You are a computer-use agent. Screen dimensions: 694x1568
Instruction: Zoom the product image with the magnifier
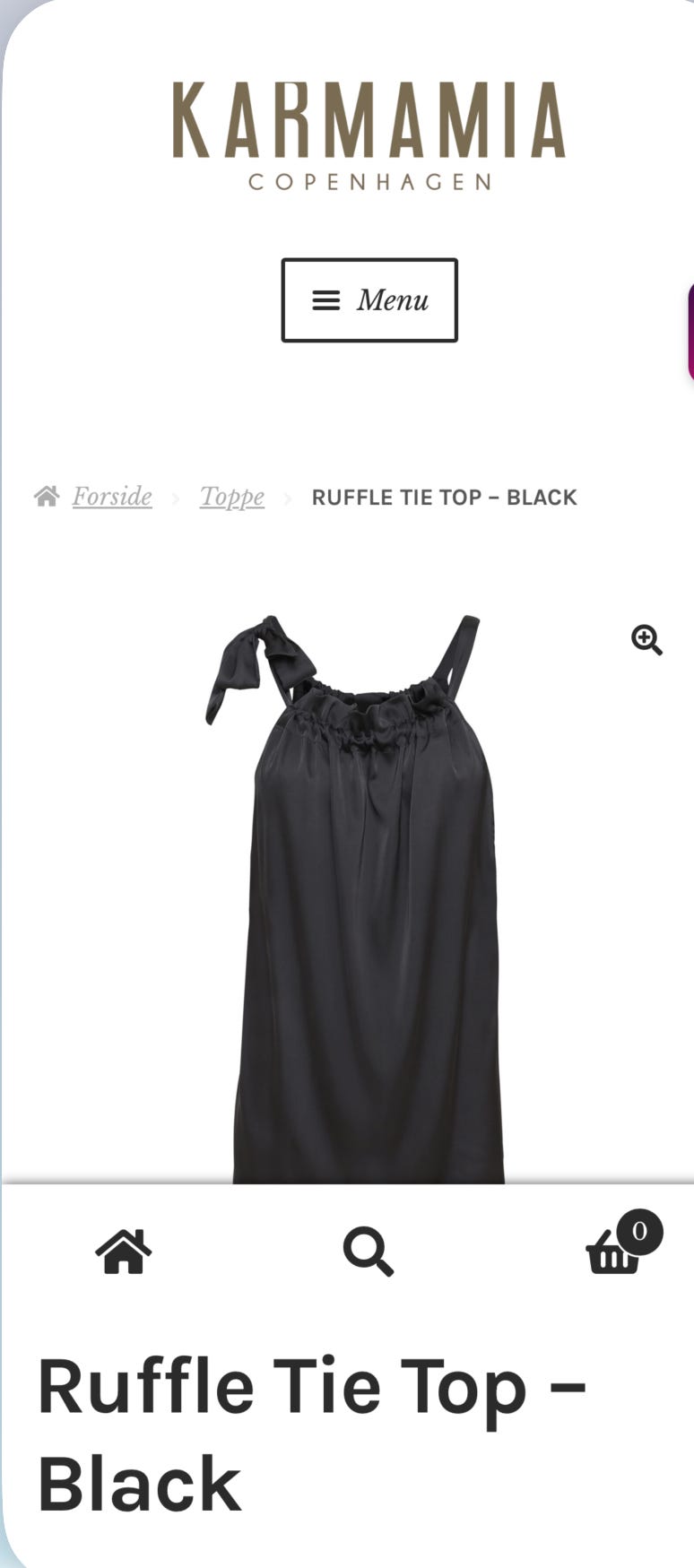point(646,640)
